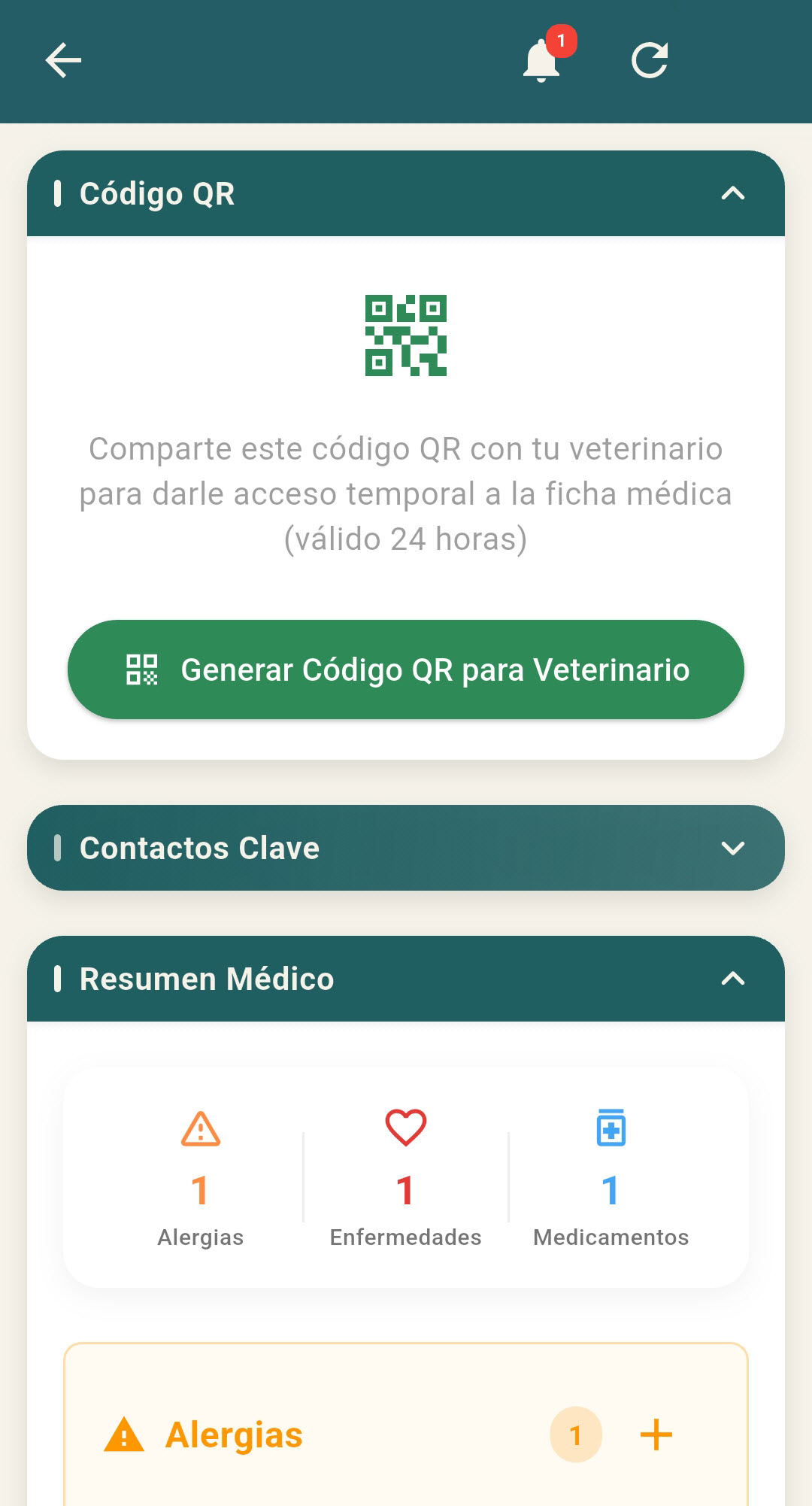Click the QR code image preview
Viewport: 812px width, 1506px height.
click(406, 336)
